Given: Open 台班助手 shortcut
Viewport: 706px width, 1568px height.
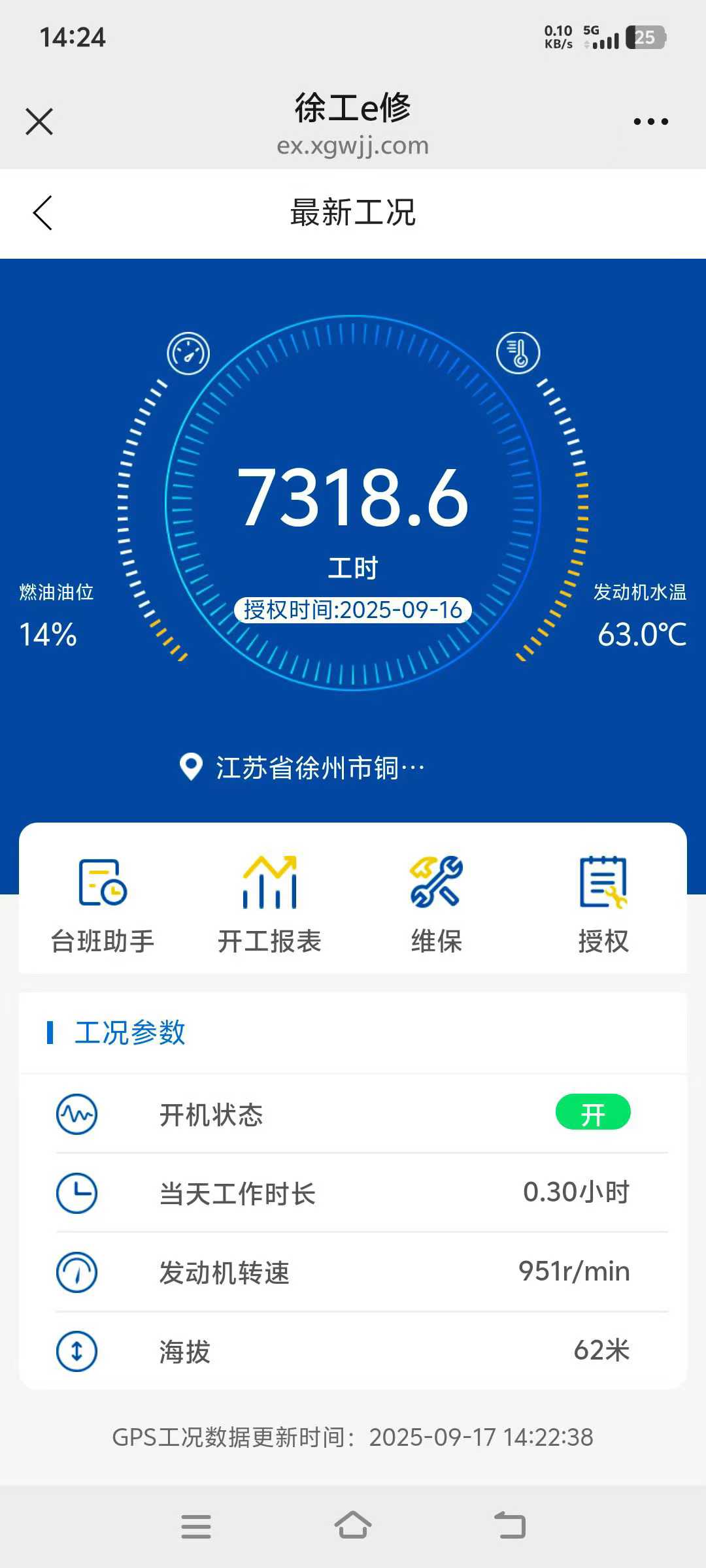Looking at the screenshot, I should point(103,904).
